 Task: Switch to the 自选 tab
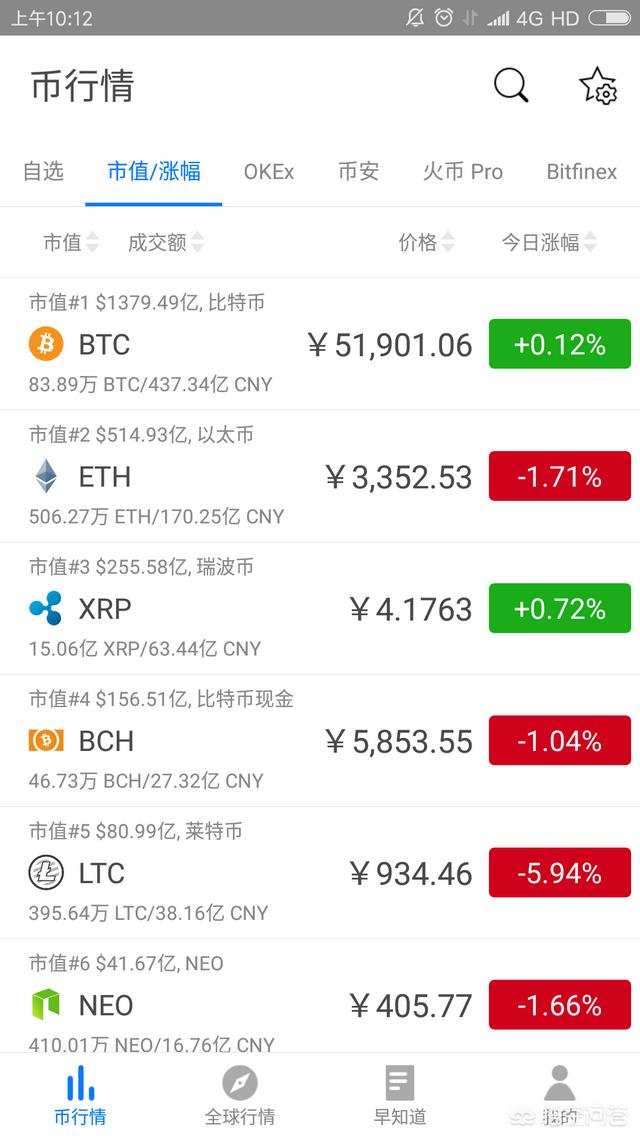click(44, 171)
